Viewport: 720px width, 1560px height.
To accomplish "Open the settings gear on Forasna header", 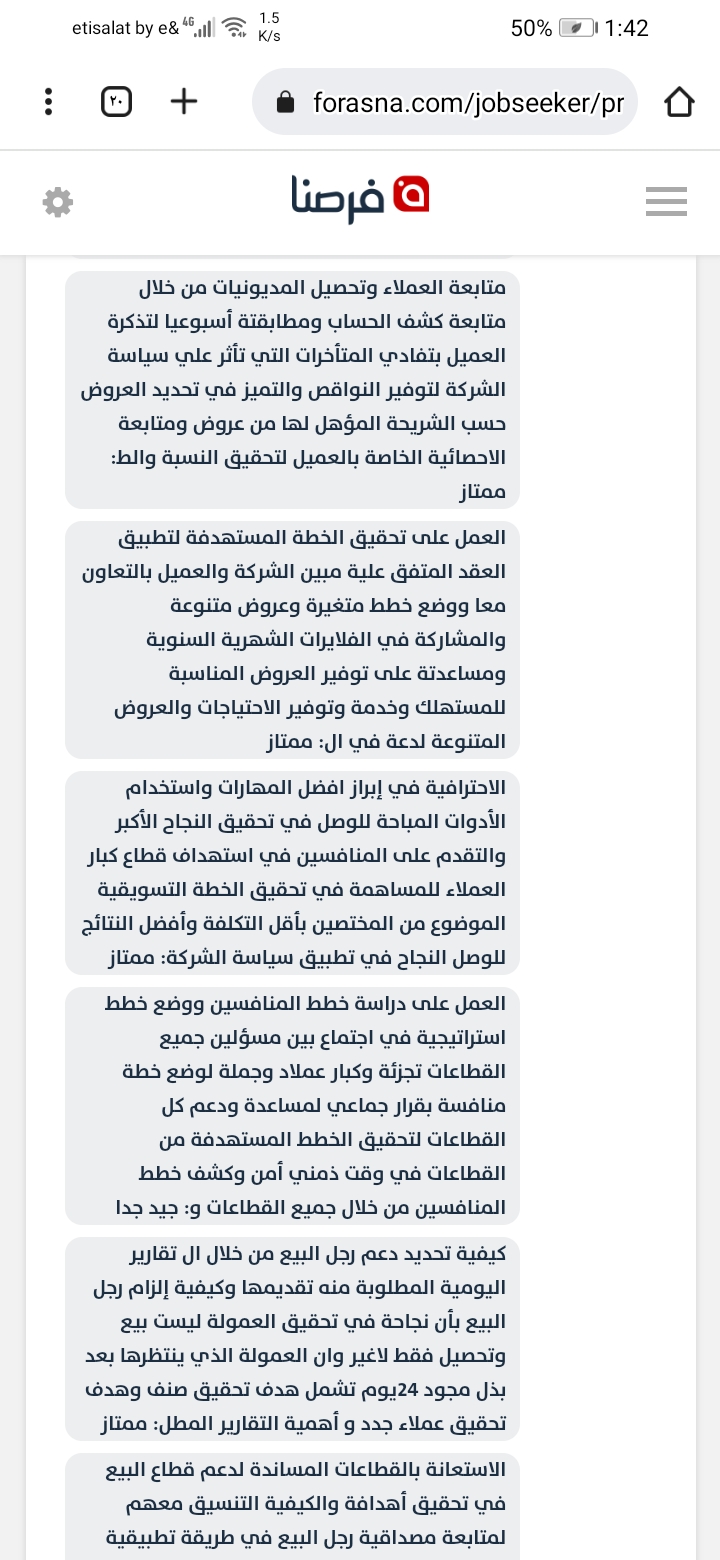I will 58,203.
